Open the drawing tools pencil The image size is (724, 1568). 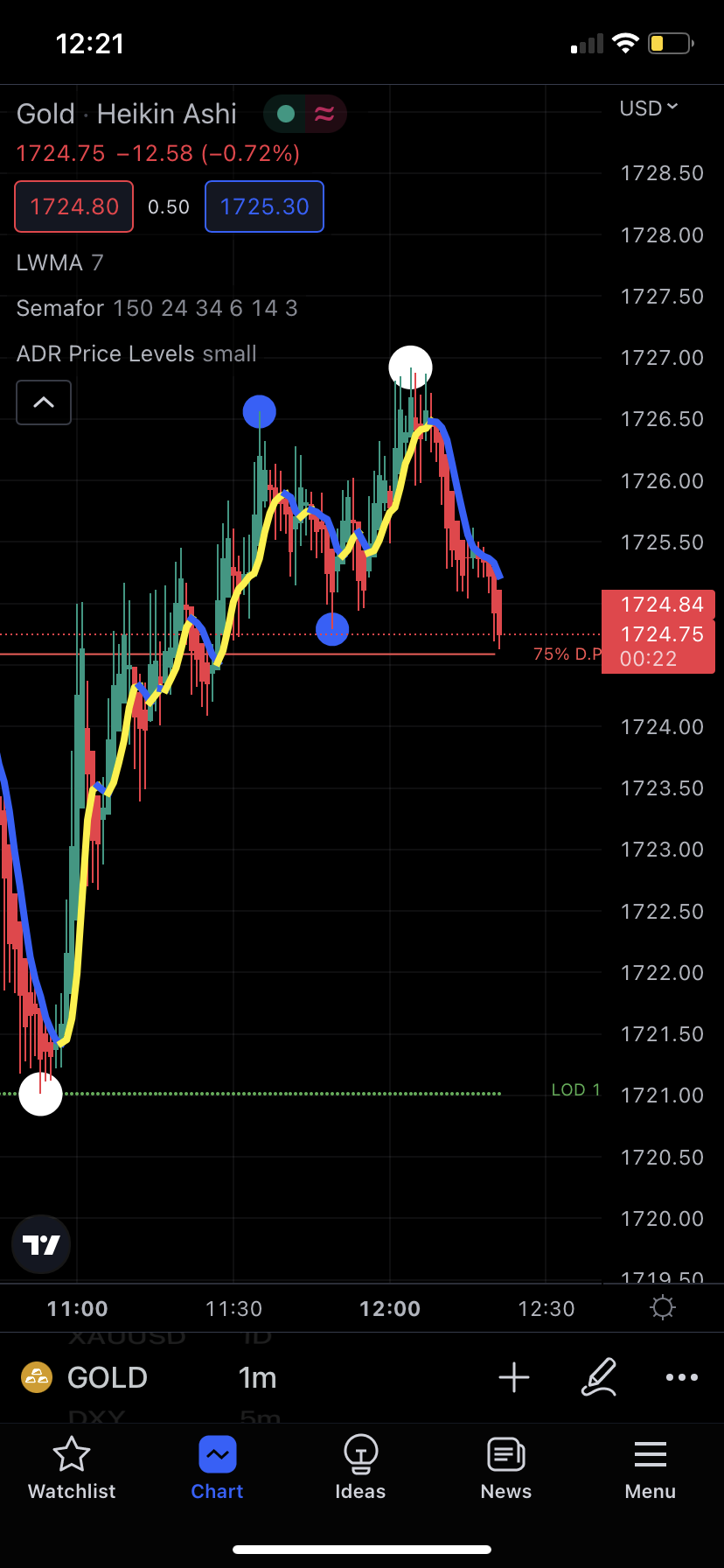(x=599, y=1377)
